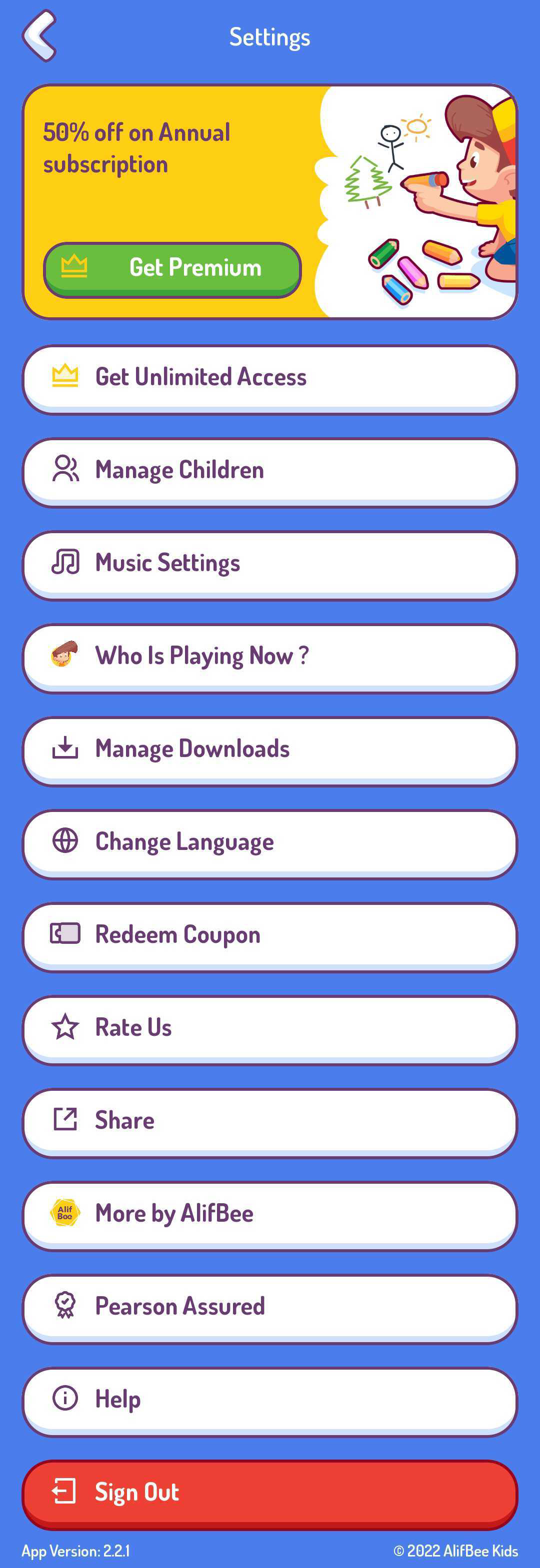Image resolution: width=540 pixels, height=1568 pixels.
Task: Click the AlifBee badge icon
Action: (64, 1213)
